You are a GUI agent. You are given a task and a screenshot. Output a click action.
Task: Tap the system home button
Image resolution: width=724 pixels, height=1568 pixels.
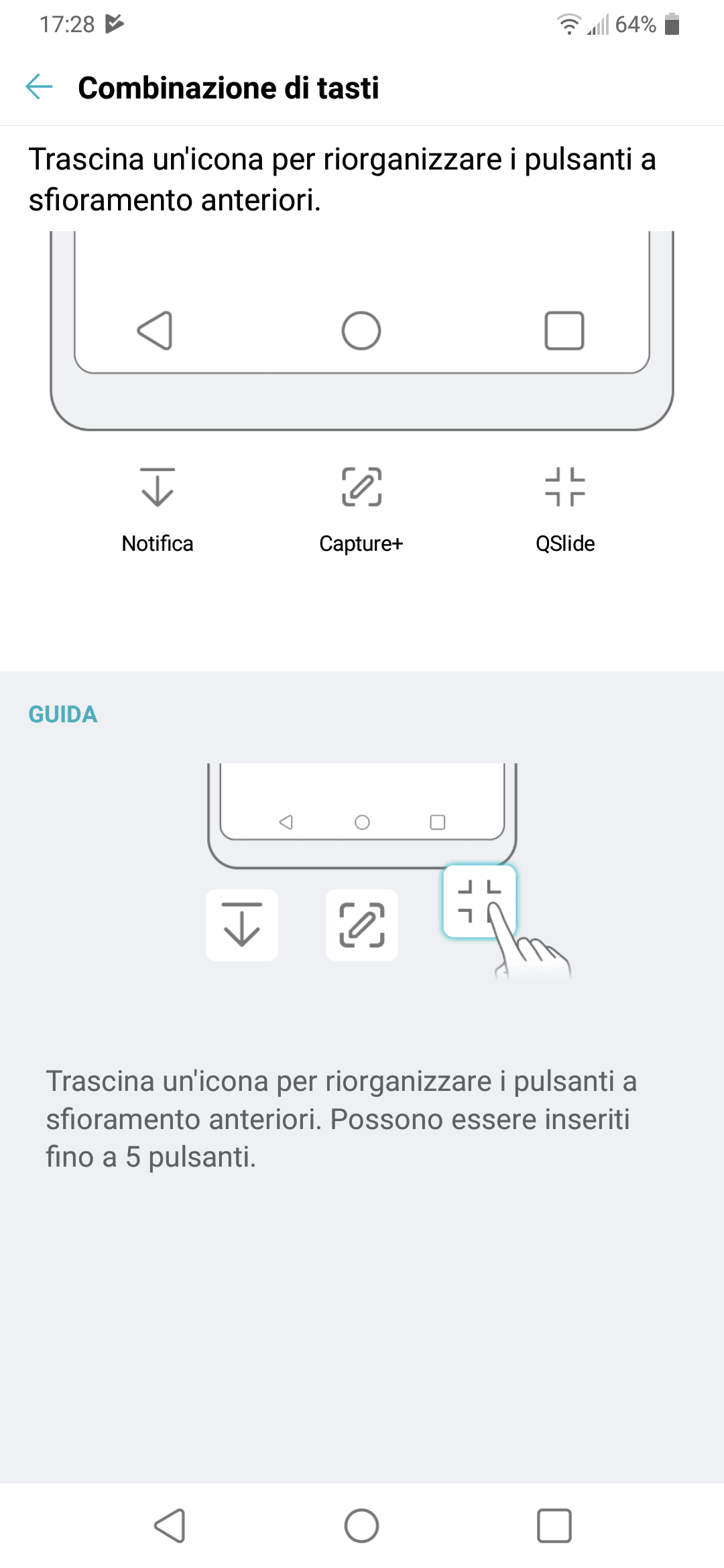pyautogui.click(x=362, y=1526)
